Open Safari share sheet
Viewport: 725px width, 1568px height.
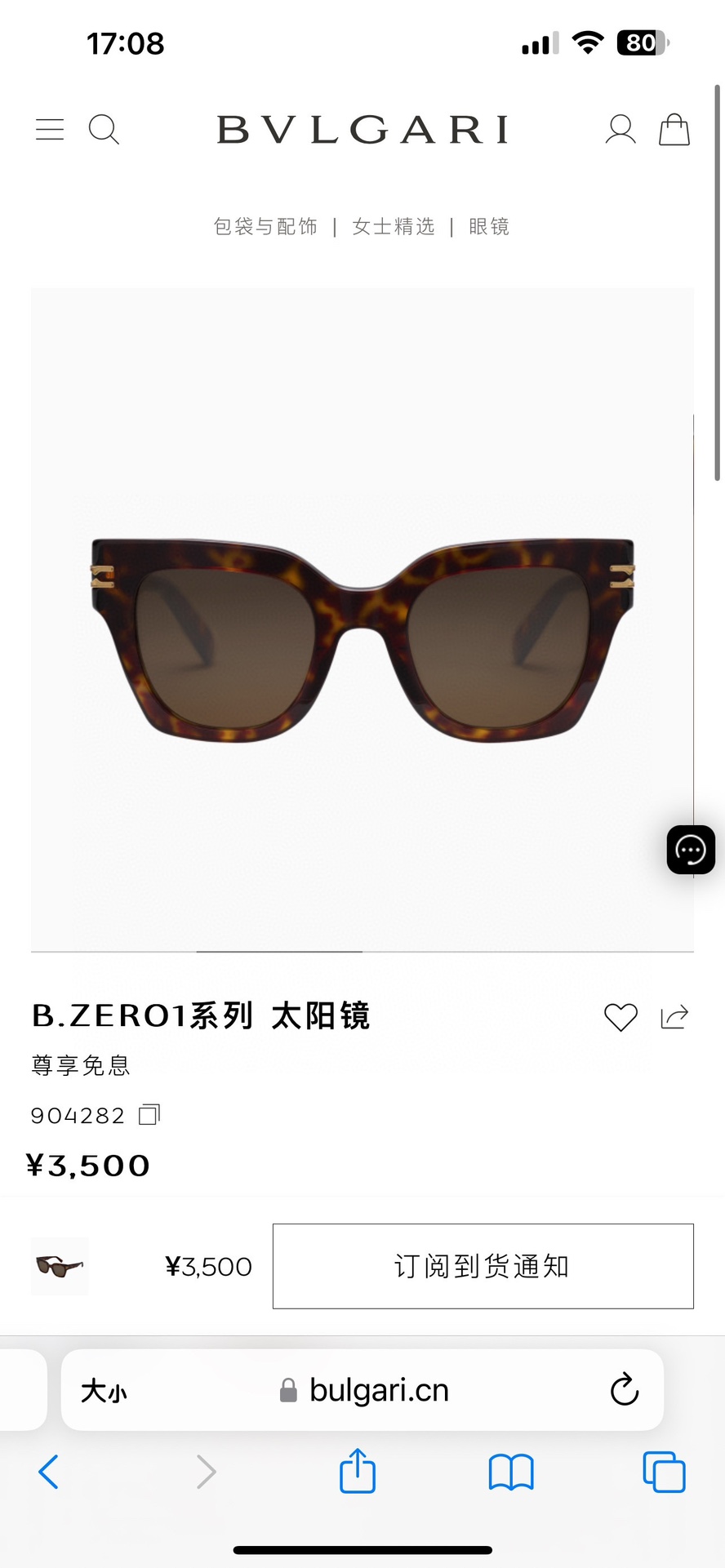pyautogui.click(x=358, y=1471)
